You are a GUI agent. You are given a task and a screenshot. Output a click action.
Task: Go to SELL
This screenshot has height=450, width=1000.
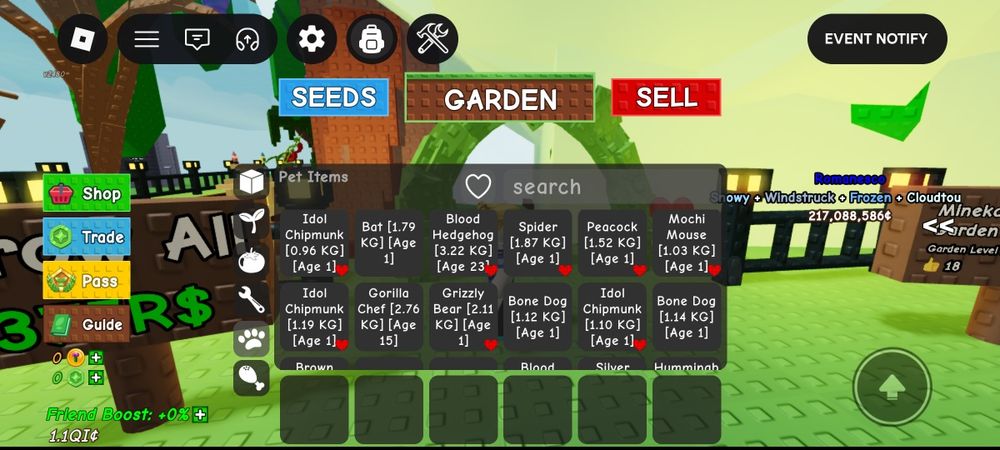tap(666, 97)
